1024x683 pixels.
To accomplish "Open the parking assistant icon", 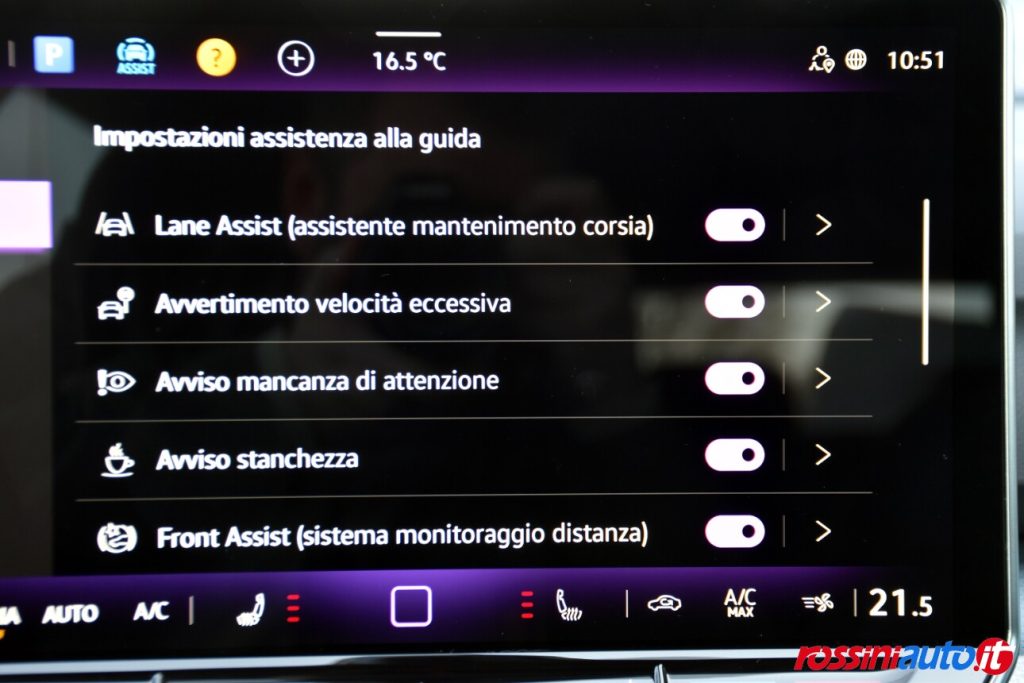I will pyautogui.click(x=53, y=55).
